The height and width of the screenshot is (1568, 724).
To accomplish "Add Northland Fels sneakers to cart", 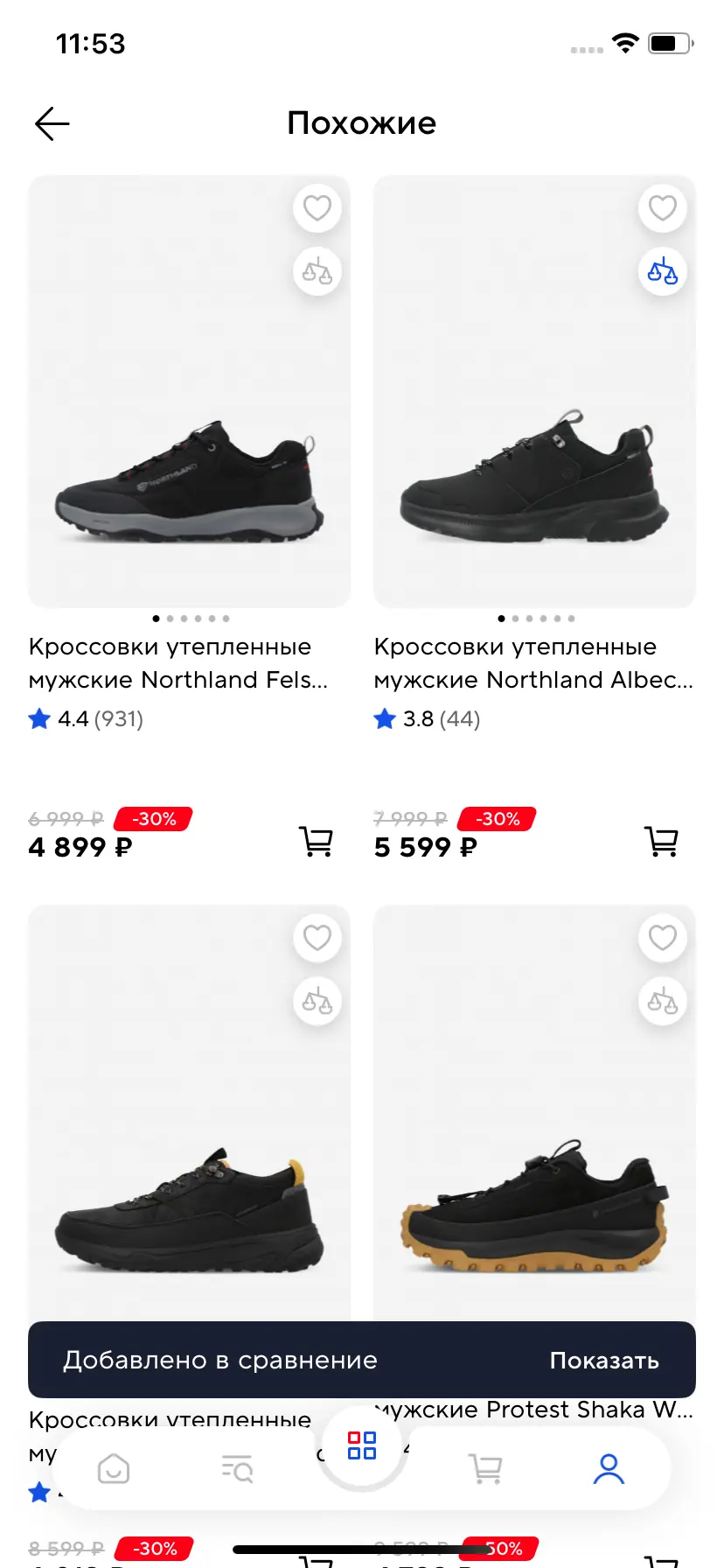I will [316, 842].
